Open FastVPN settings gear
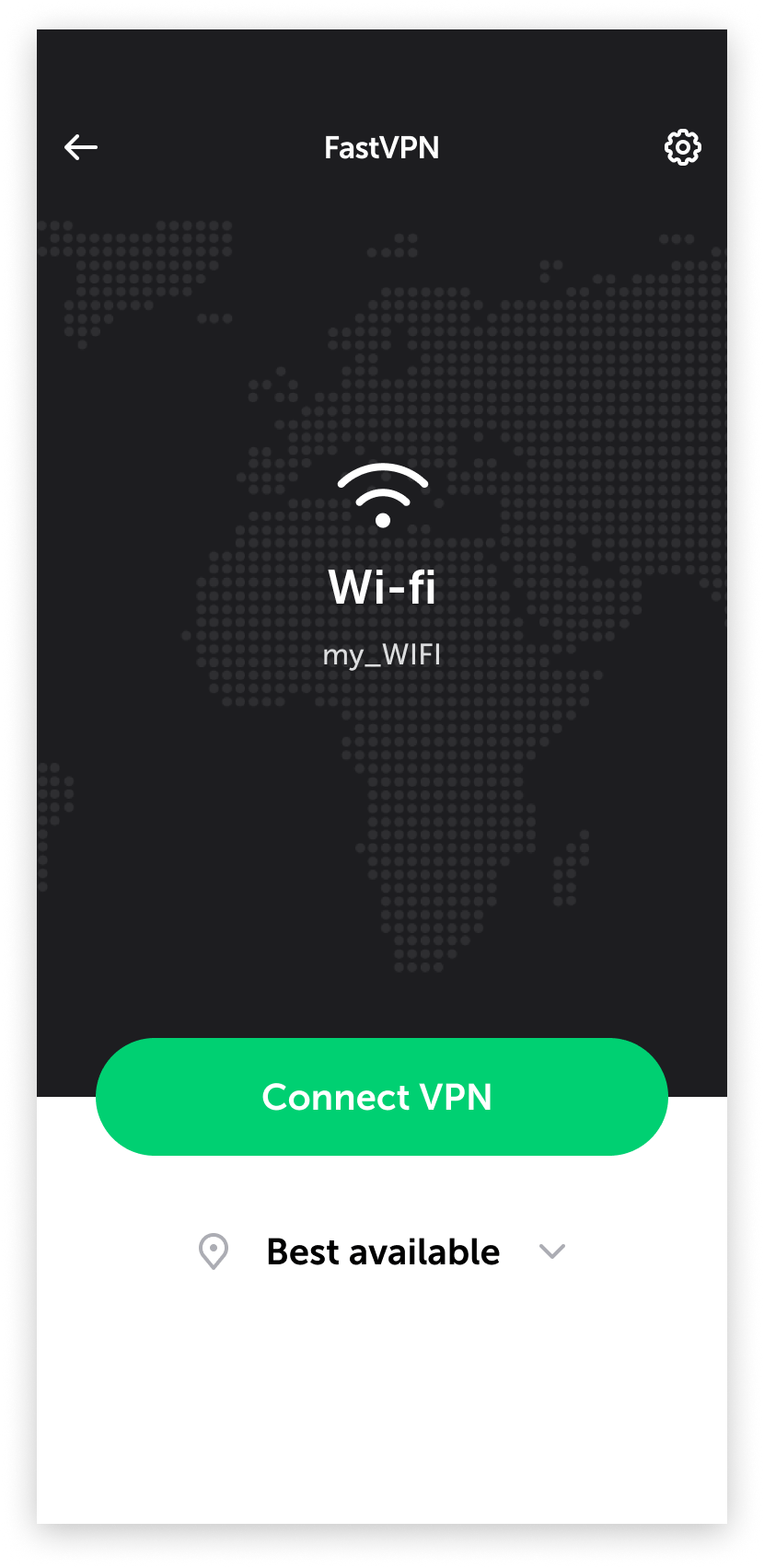Viewport: 764px width, 1568px height. pyautogui.click(x=682, y=147)
